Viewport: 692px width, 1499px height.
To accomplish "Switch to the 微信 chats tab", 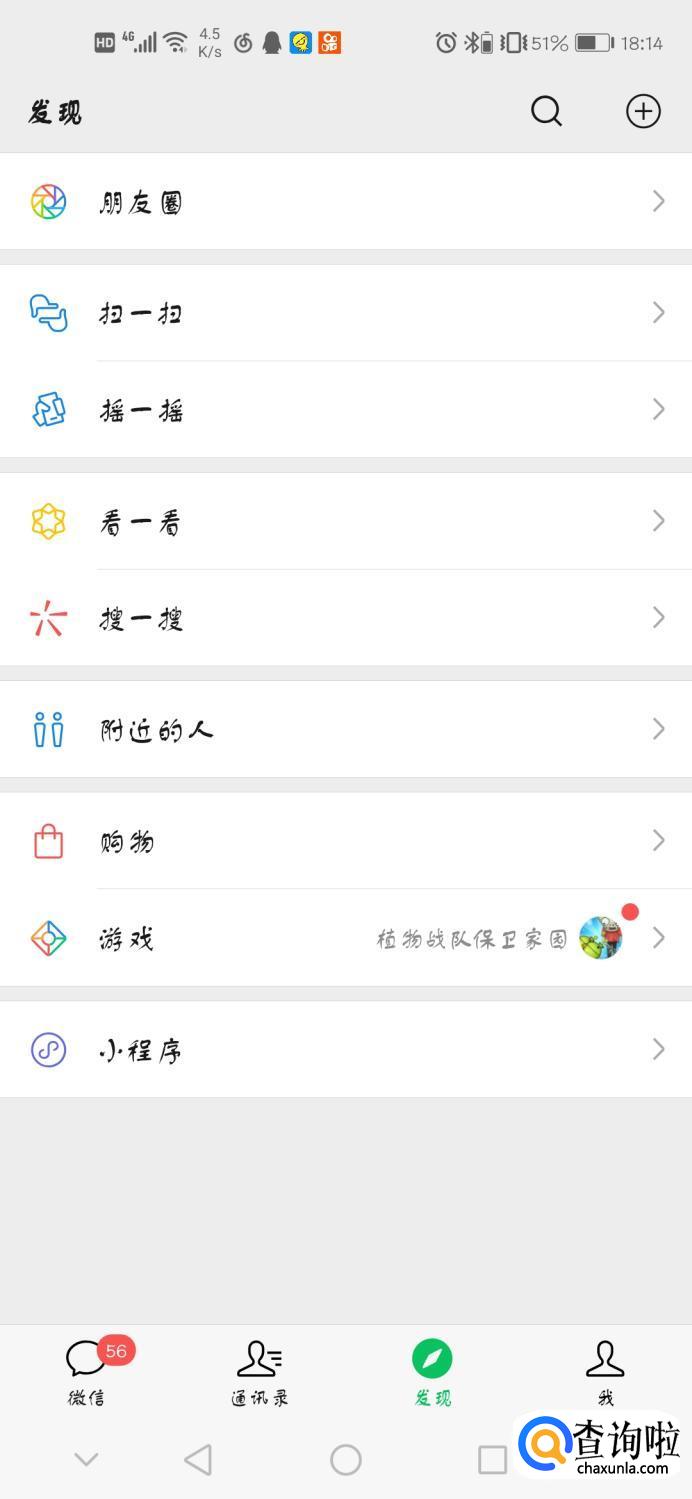I will [x=87, y=1372].
